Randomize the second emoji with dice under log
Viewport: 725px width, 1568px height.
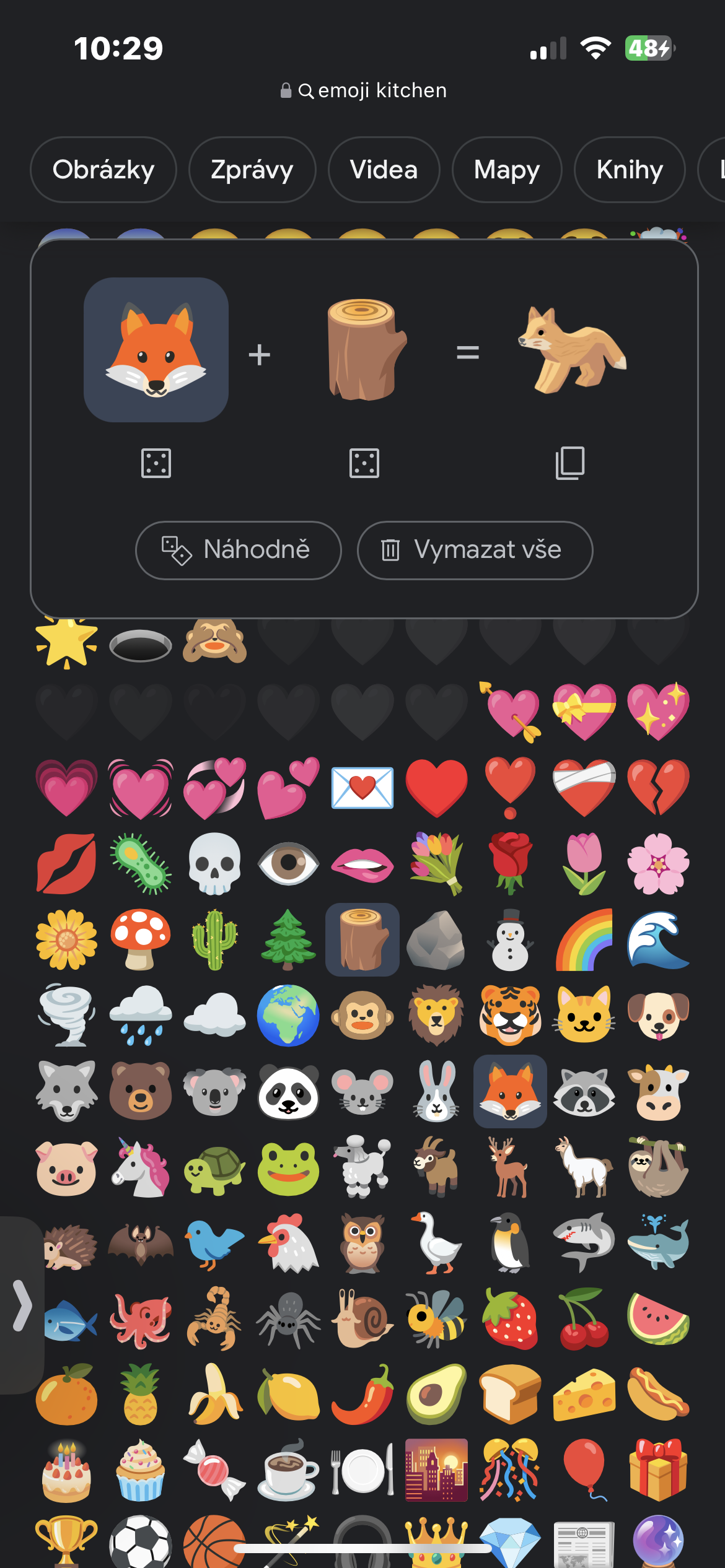click(x=364, y=463)
